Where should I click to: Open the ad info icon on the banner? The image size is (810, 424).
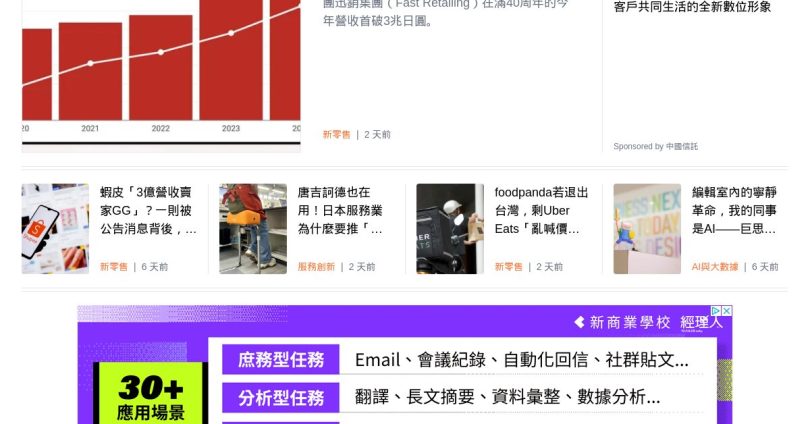[x=716, y=311]
